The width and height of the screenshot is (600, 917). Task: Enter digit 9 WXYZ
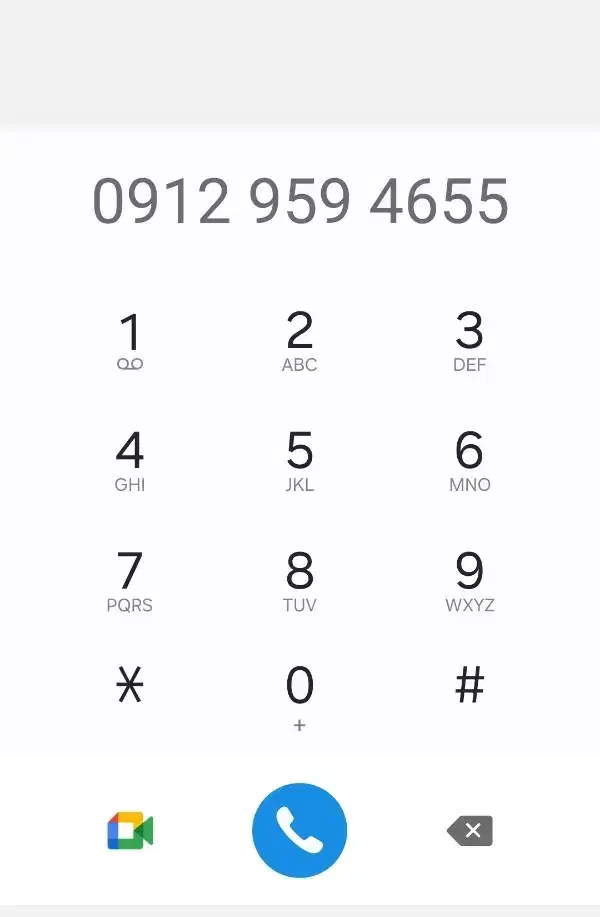(x=469, y=581)
